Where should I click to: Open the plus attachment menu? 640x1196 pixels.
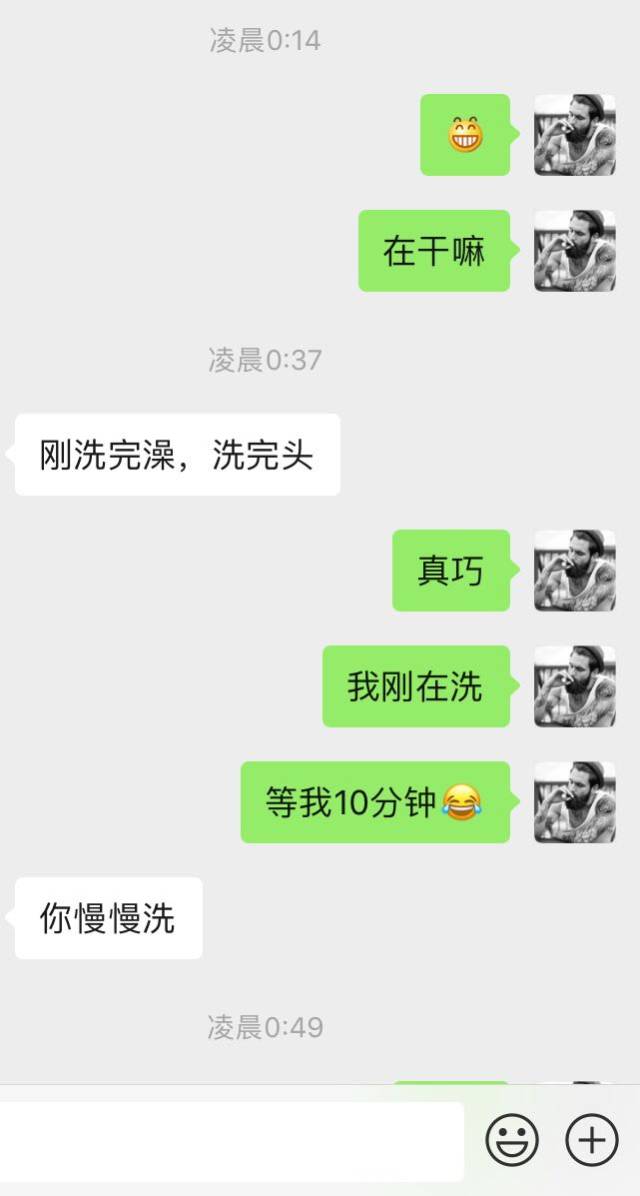(592, 1139)
